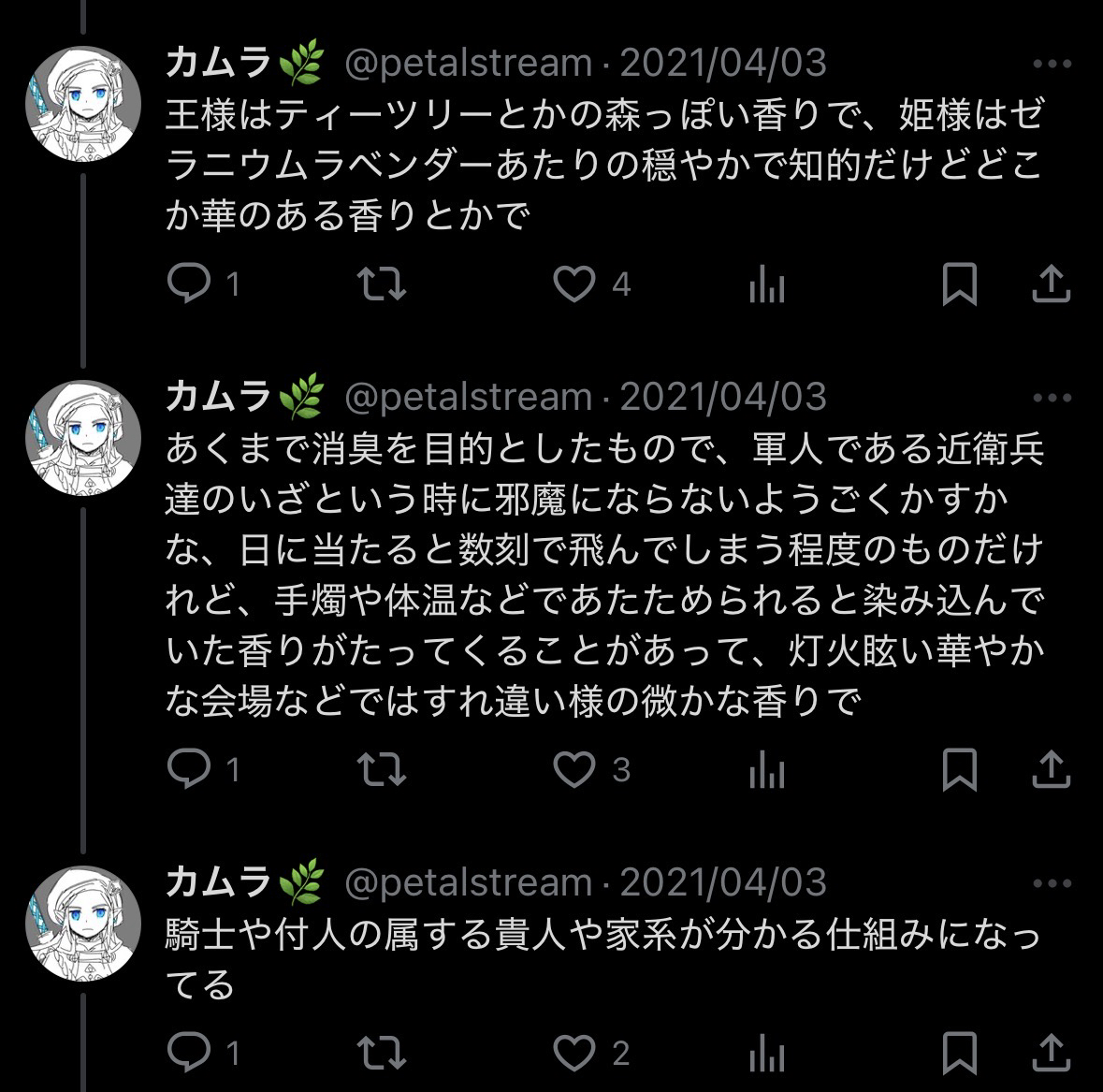
Task: Reply to the tweet starting あくまで消臭を目的
Action: click(189, 769)
